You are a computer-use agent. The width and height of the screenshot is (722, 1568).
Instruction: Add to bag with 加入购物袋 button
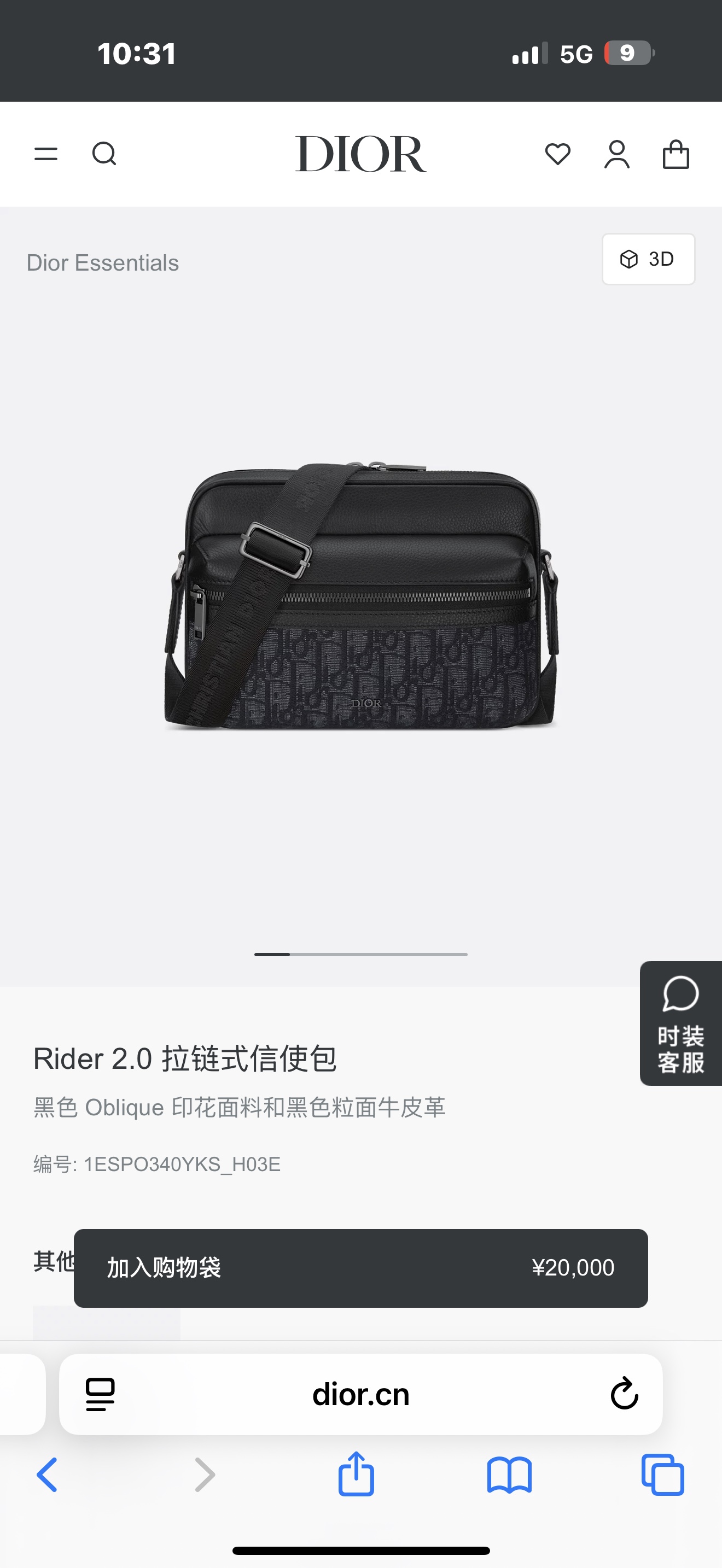click(360, 1268)
